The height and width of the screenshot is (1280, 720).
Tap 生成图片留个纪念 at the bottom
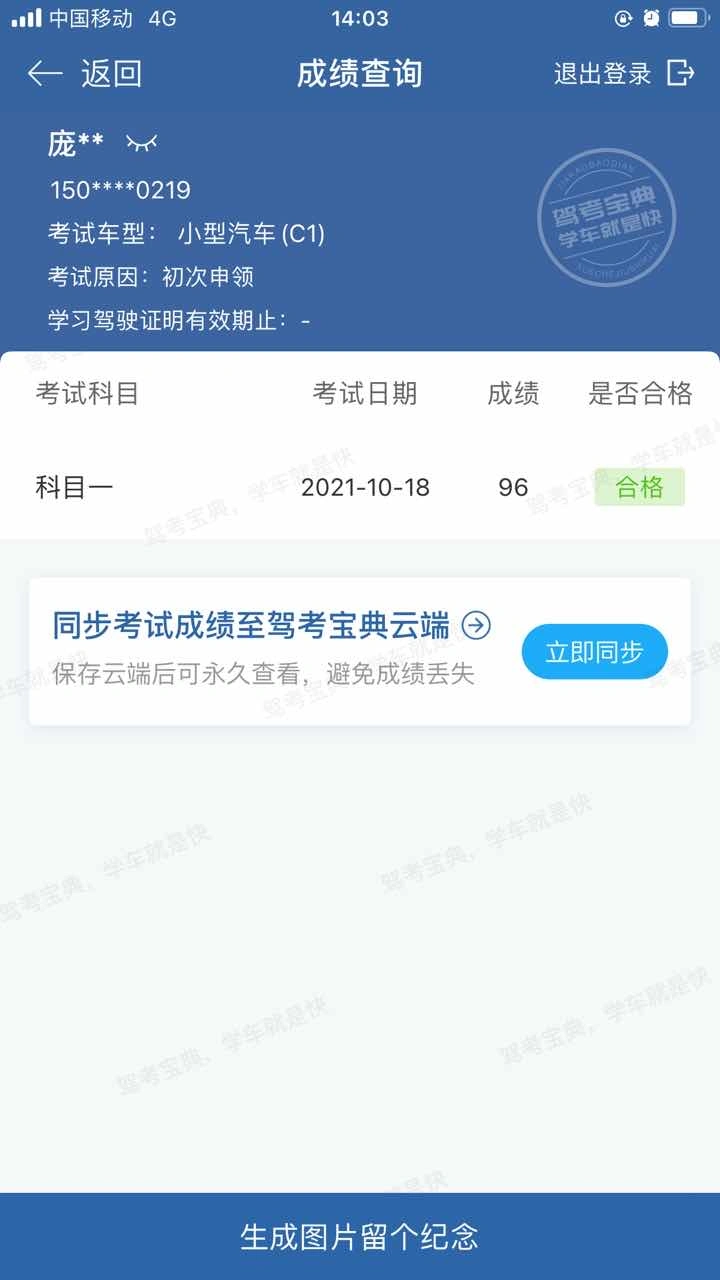(360, 1236)
